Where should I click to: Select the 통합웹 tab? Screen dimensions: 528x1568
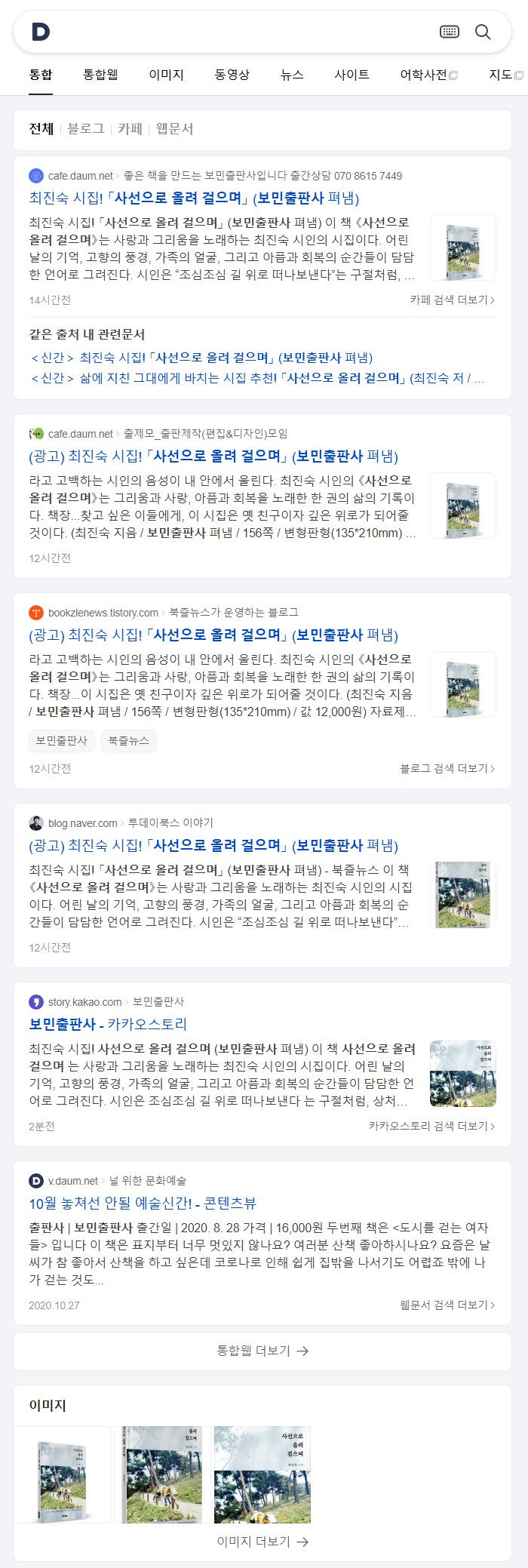(x=100, y=75)
